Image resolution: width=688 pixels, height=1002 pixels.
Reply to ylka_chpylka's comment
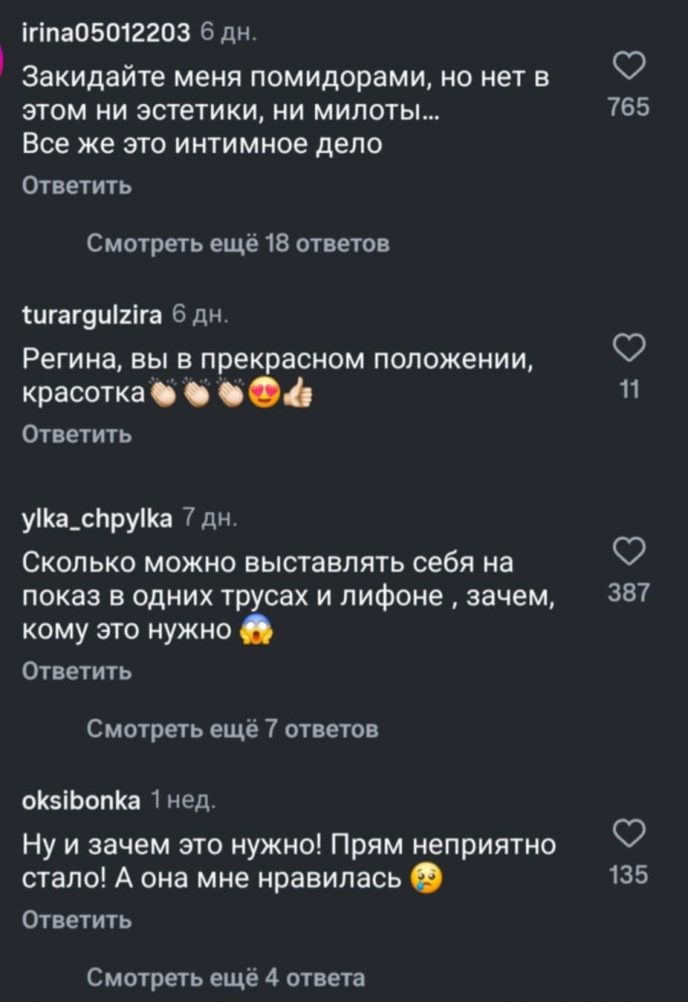[x=76, y=672]
